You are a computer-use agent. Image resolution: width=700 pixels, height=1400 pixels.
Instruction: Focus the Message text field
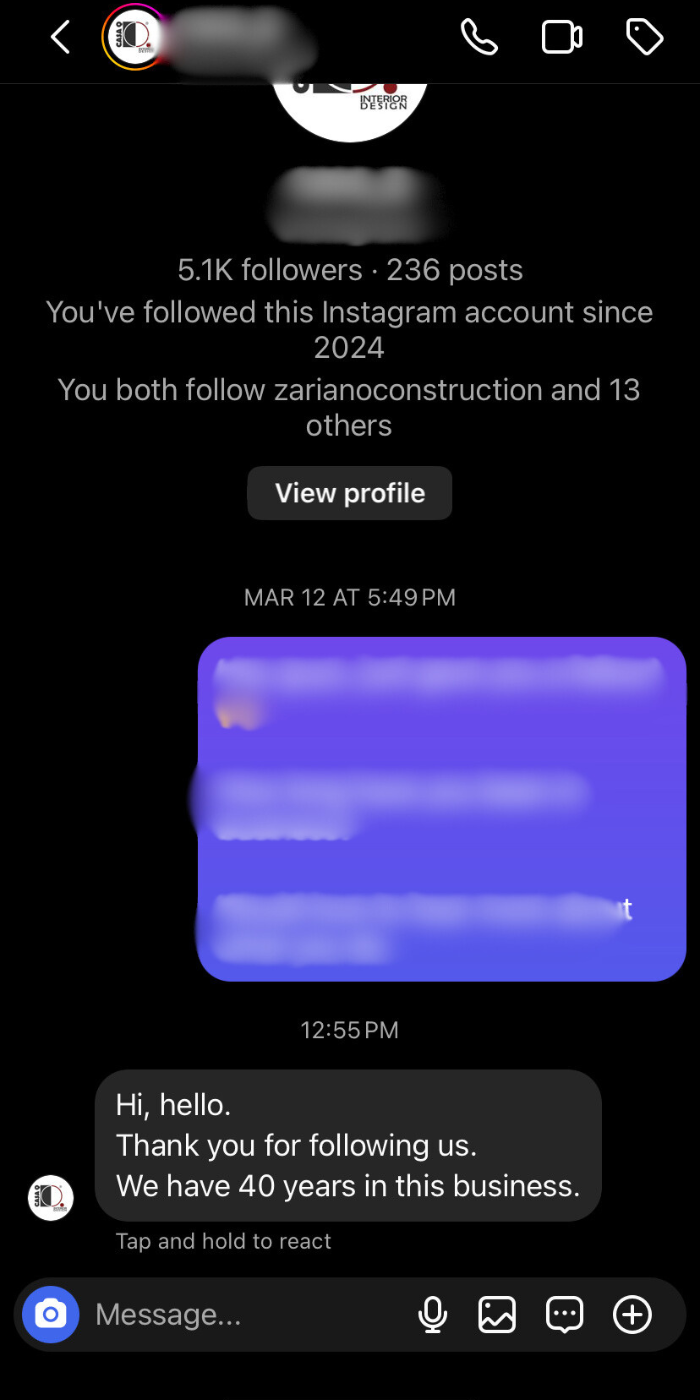[x=240, y=1314]
